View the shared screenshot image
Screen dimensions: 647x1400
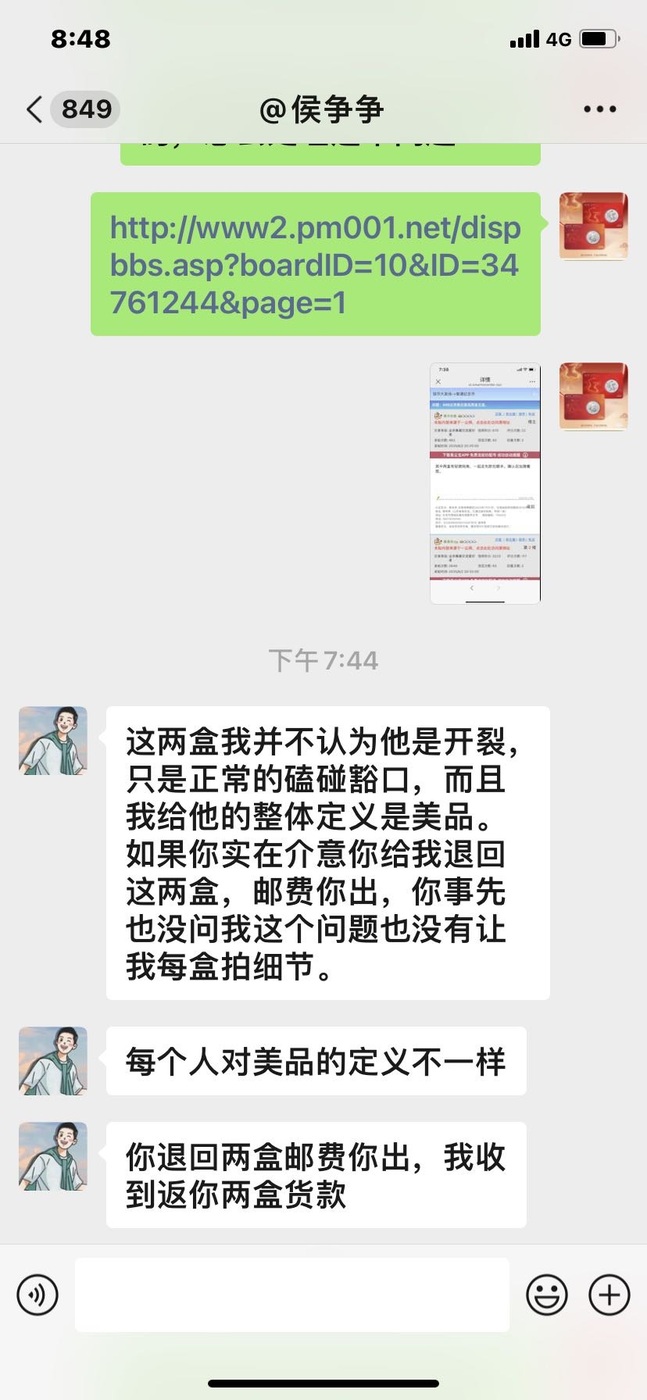pyautogui.click(x=485, y=483)
